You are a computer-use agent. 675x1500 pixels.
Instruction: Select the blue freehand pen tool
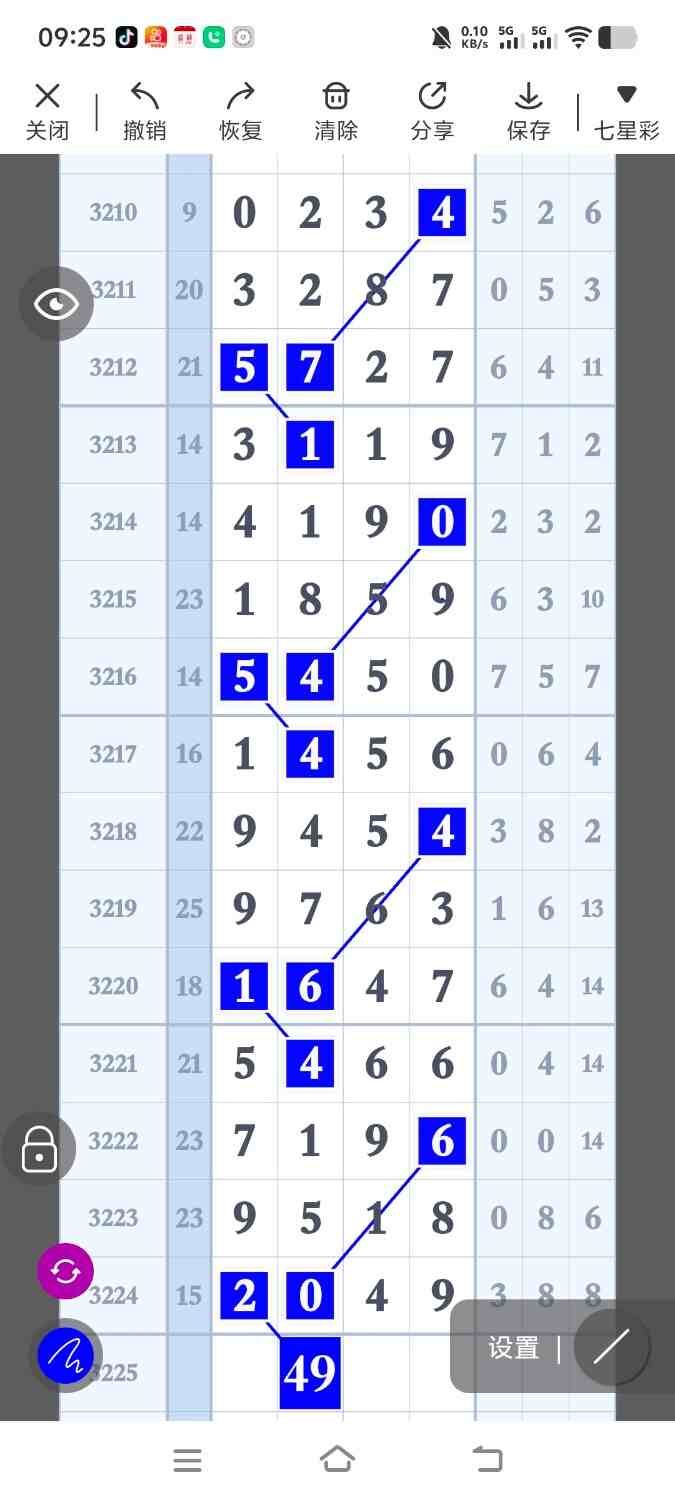coord(65,1356)
